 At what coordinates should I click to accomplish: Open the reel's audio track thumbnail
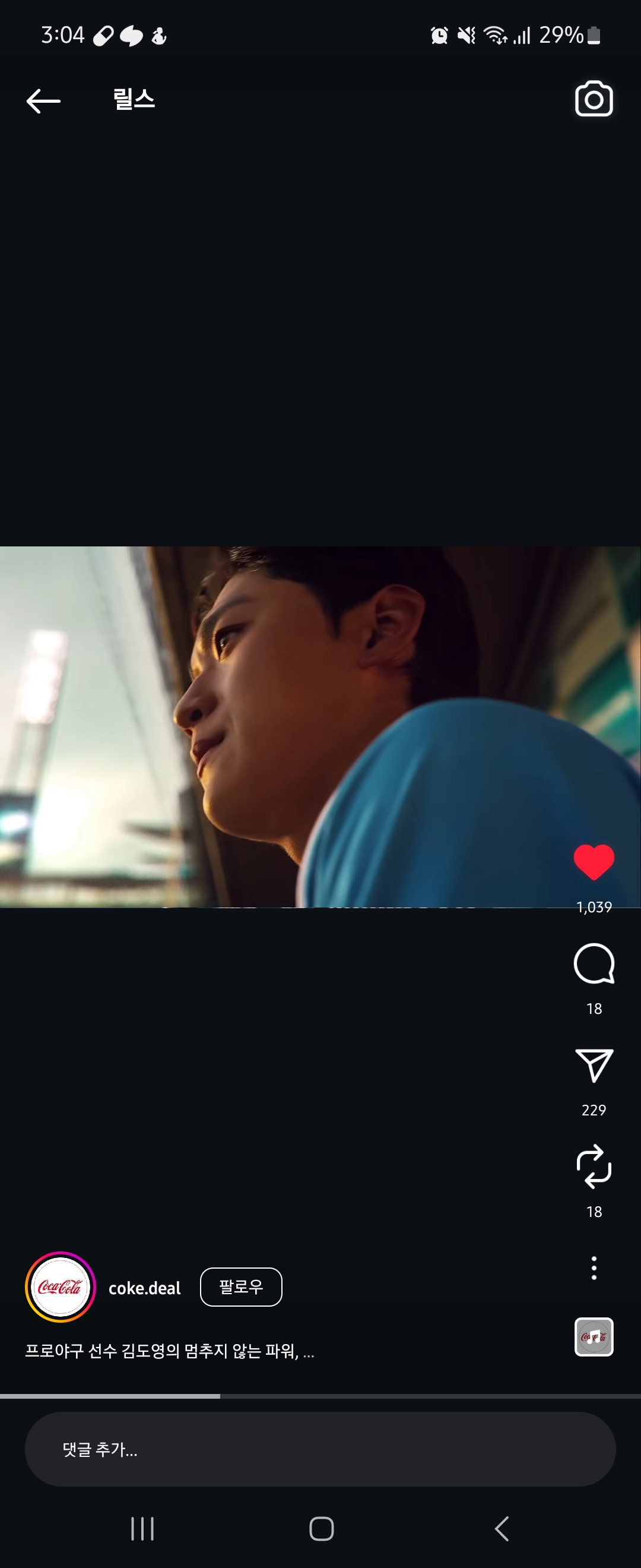(x=594, y=1337)
